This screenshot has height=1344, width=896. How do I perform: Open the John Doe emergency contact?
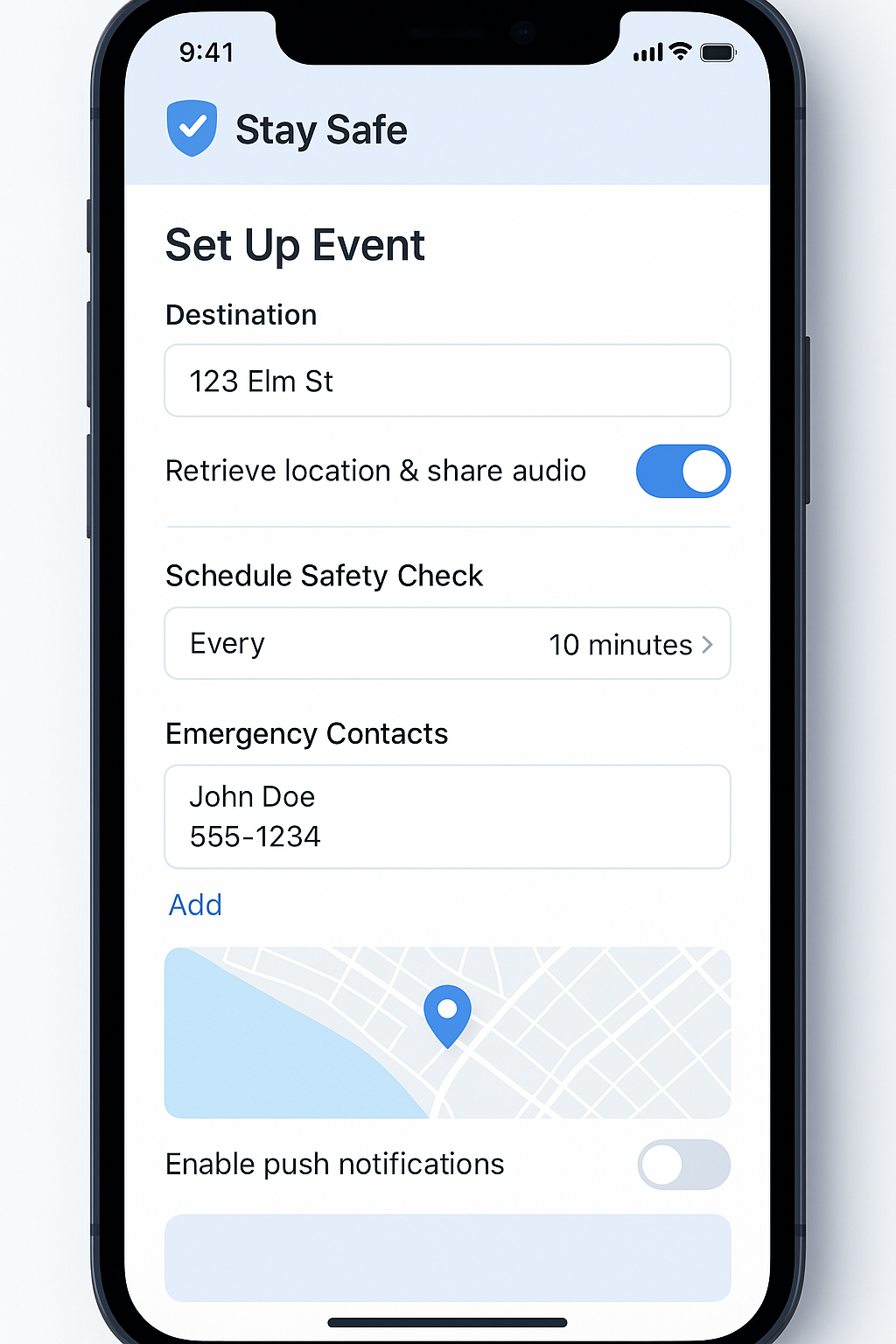point(447,816)
